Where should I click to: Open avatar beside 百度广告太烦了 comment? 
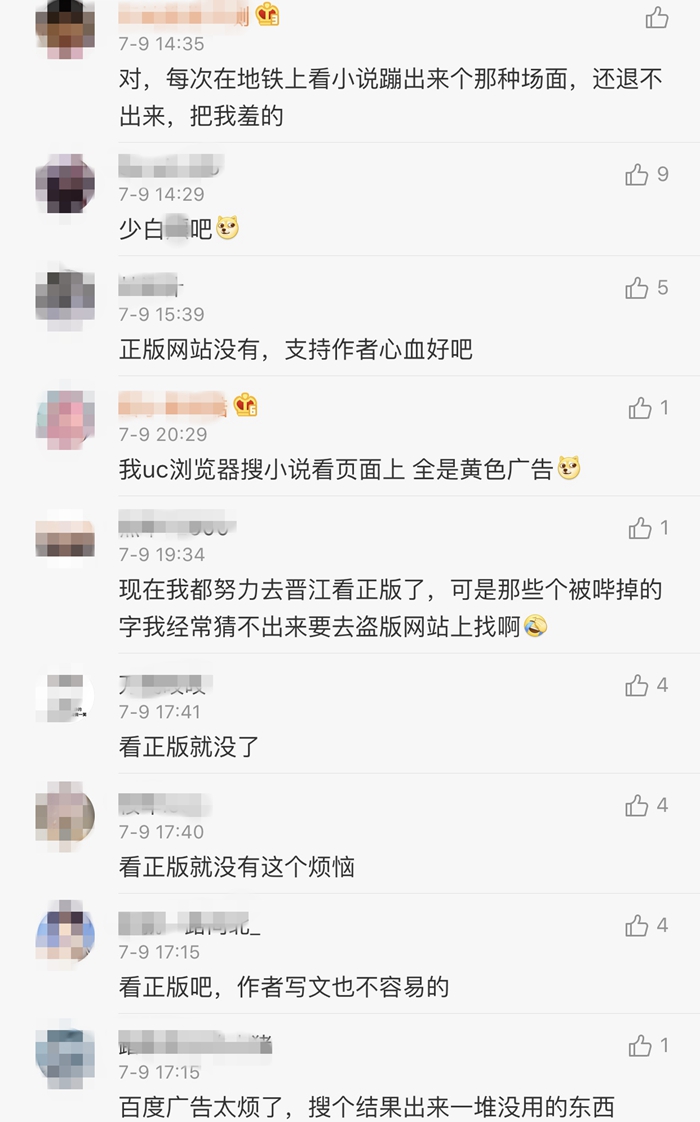pos(65,1057)
